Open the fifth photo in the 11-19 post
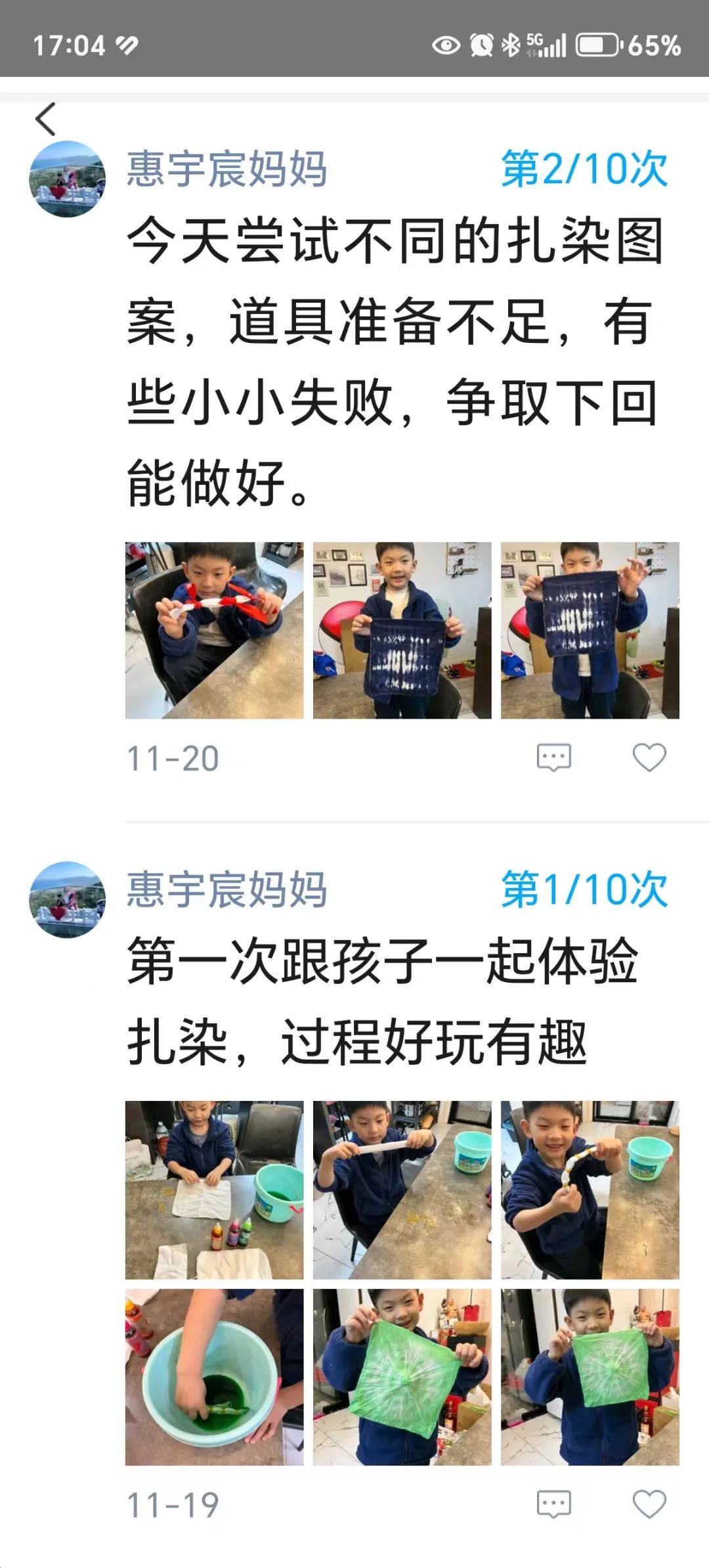Screen dimensions: 709x1568 point(402,1377)
